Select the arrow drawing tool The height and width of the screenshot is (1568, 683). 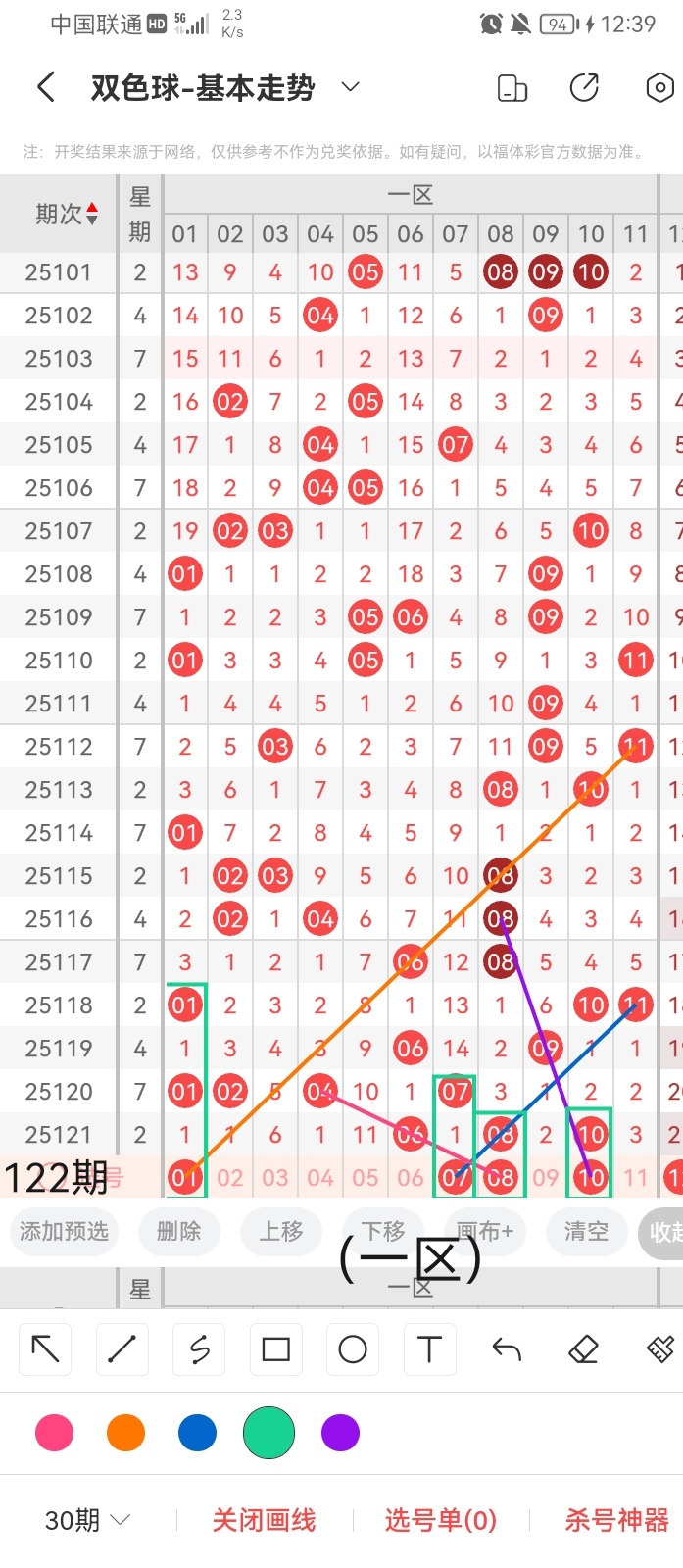[46, 1349]
